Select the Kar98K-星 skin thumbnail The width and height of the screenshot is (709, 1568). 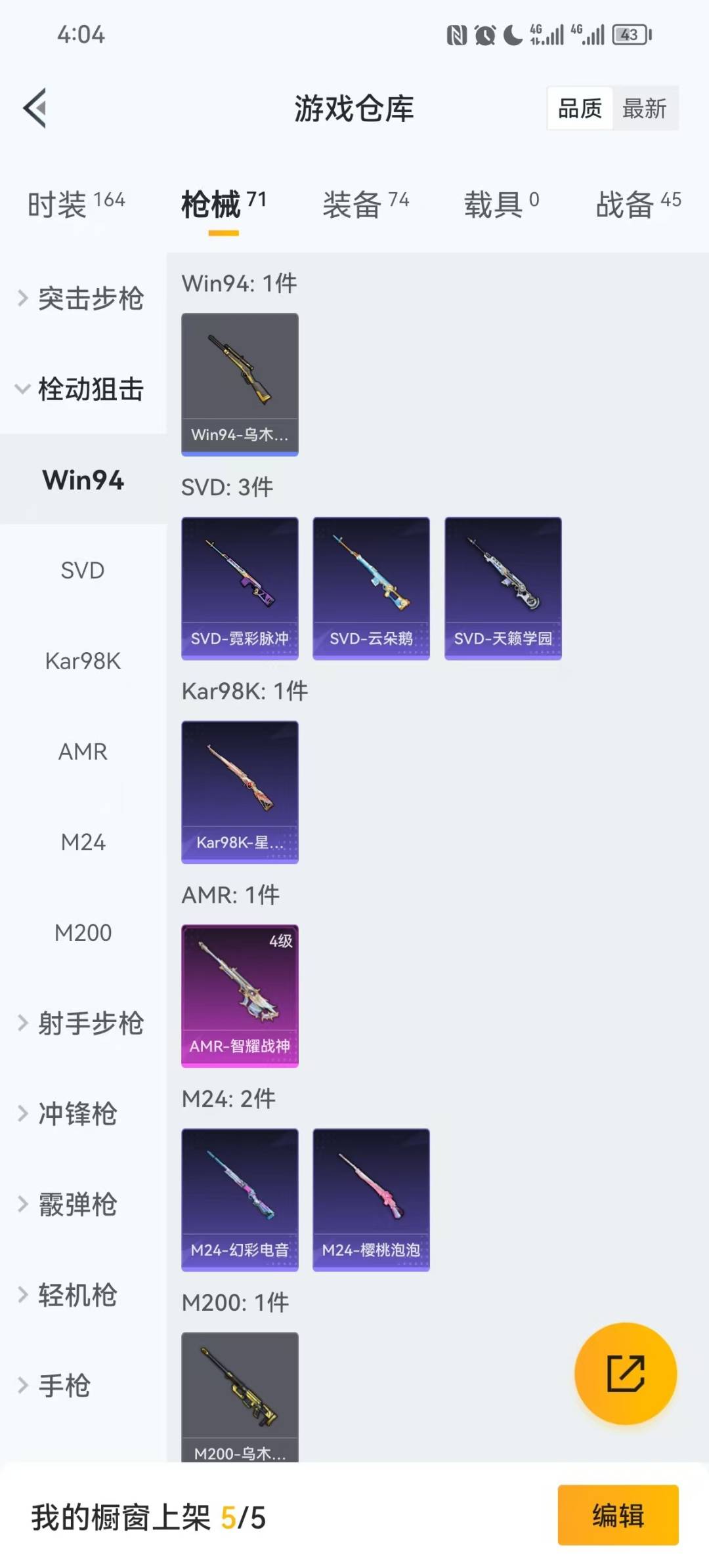(x=240, y=791)
